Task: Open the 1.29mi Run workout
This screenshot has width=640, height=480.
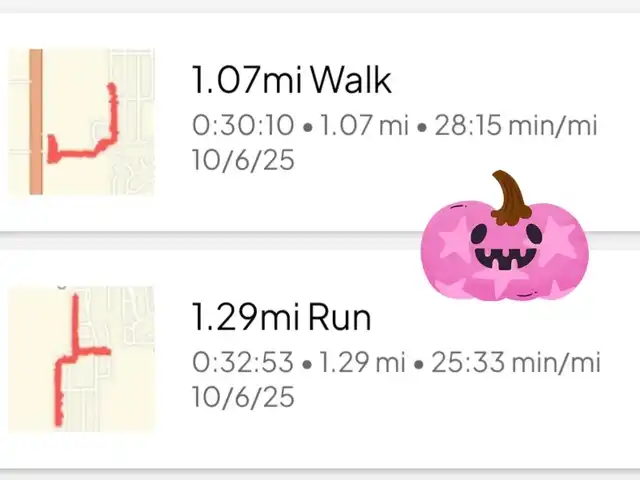Action: 281,318
